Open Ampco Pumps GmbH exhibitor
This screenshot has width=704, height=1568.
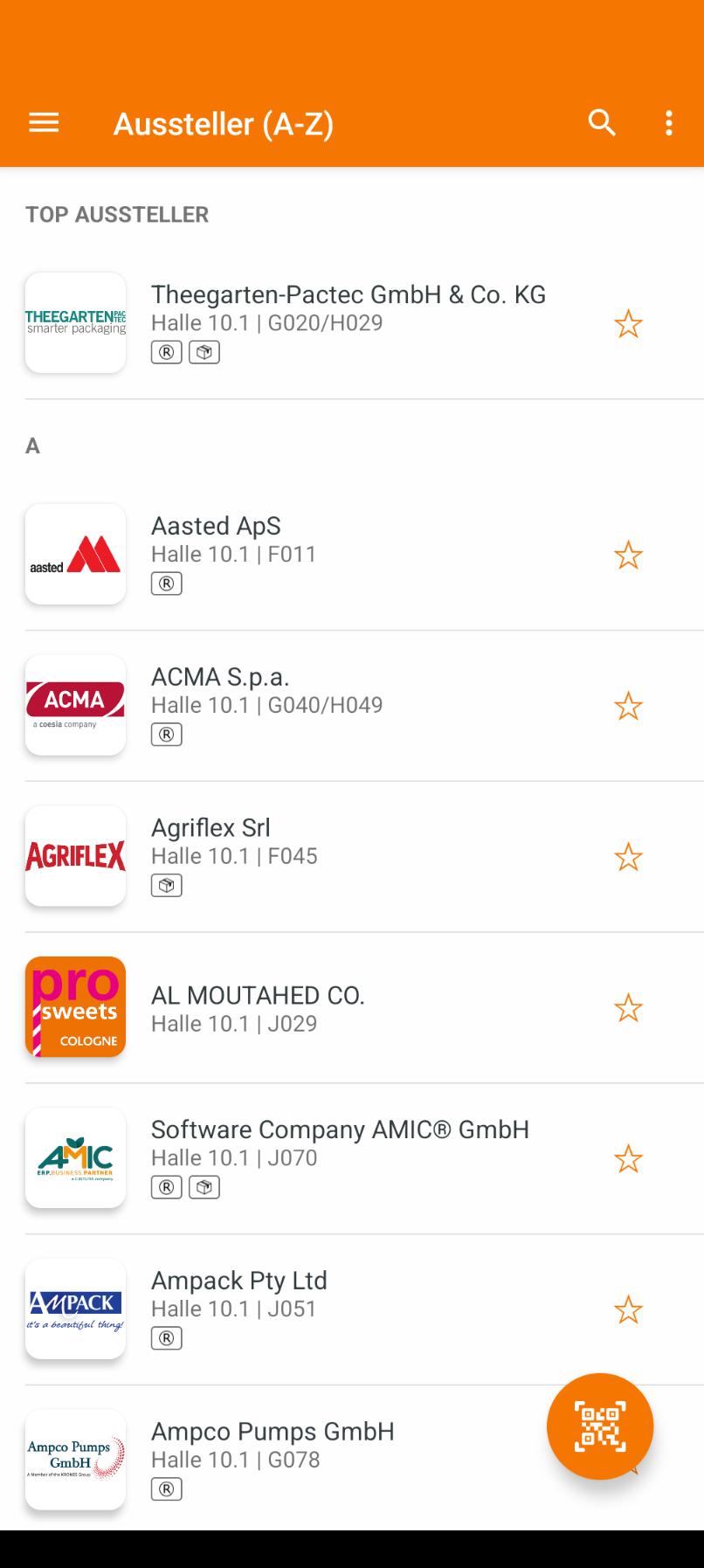click(280, 1460)
